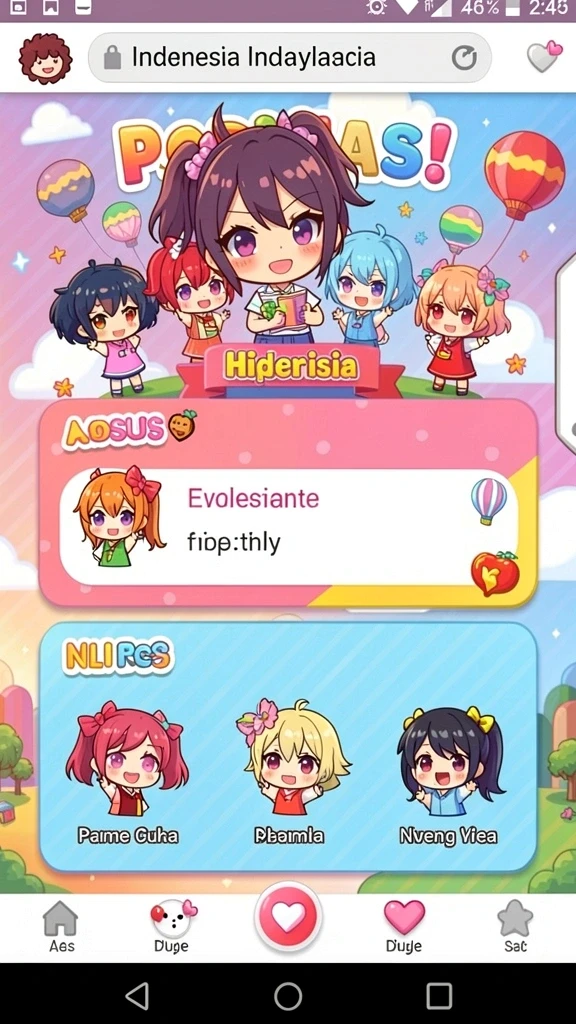The height and width of the screenshot is (1024, 576).
Task: Switch to the Duge tab with the pink heart
Action: click(x=404, y=927)
